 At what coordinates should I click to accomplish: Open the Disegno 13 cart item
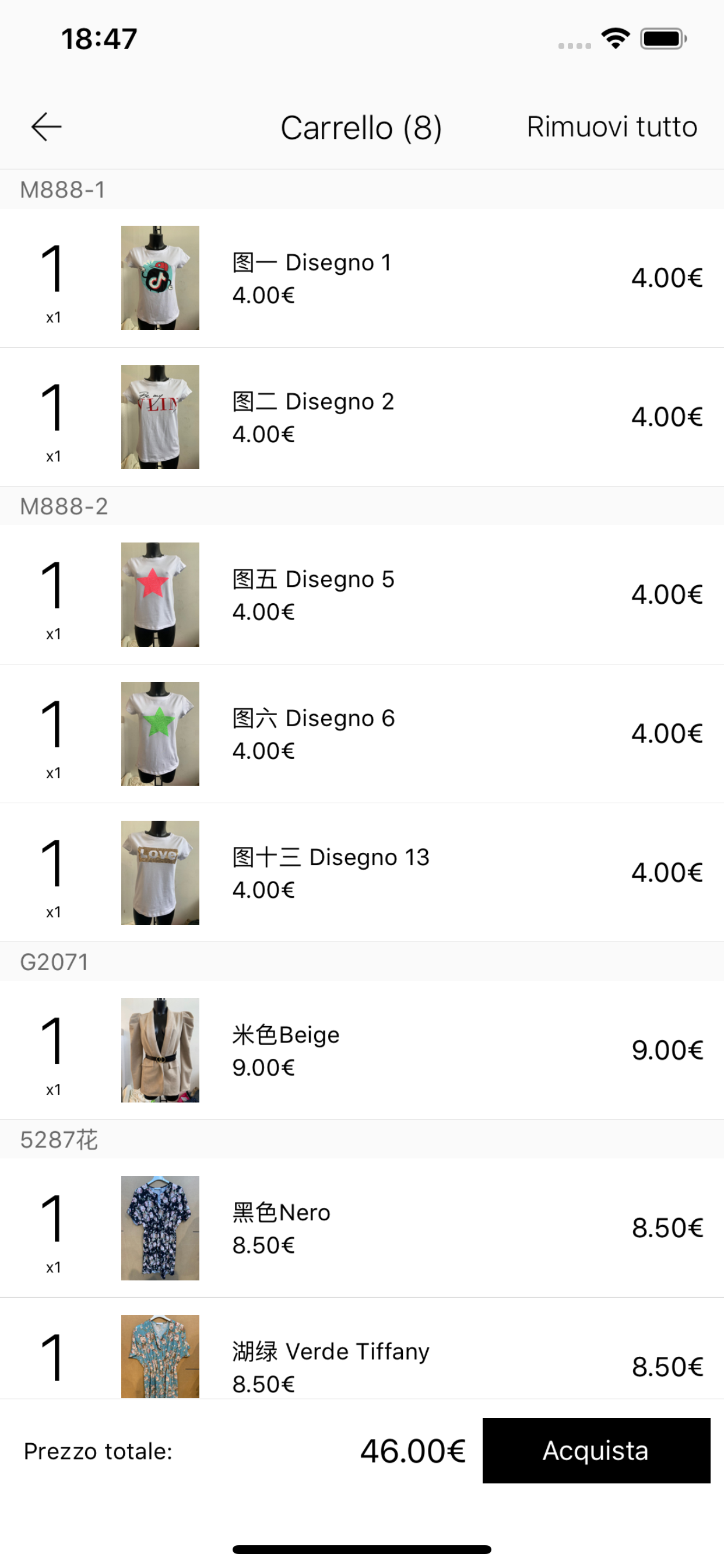(x=361, y=873)
